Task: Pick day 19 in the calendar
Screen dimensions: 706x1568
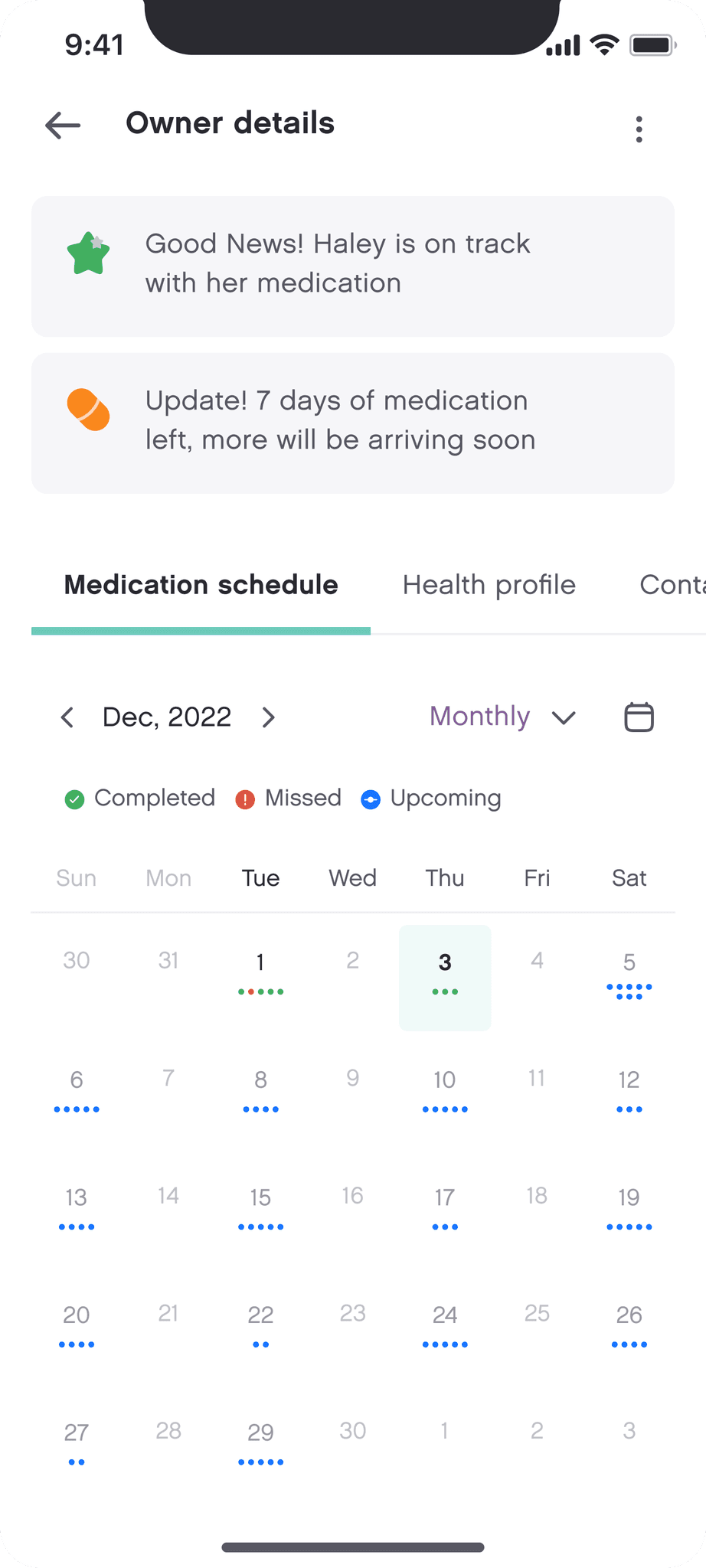Action: 629,1208
